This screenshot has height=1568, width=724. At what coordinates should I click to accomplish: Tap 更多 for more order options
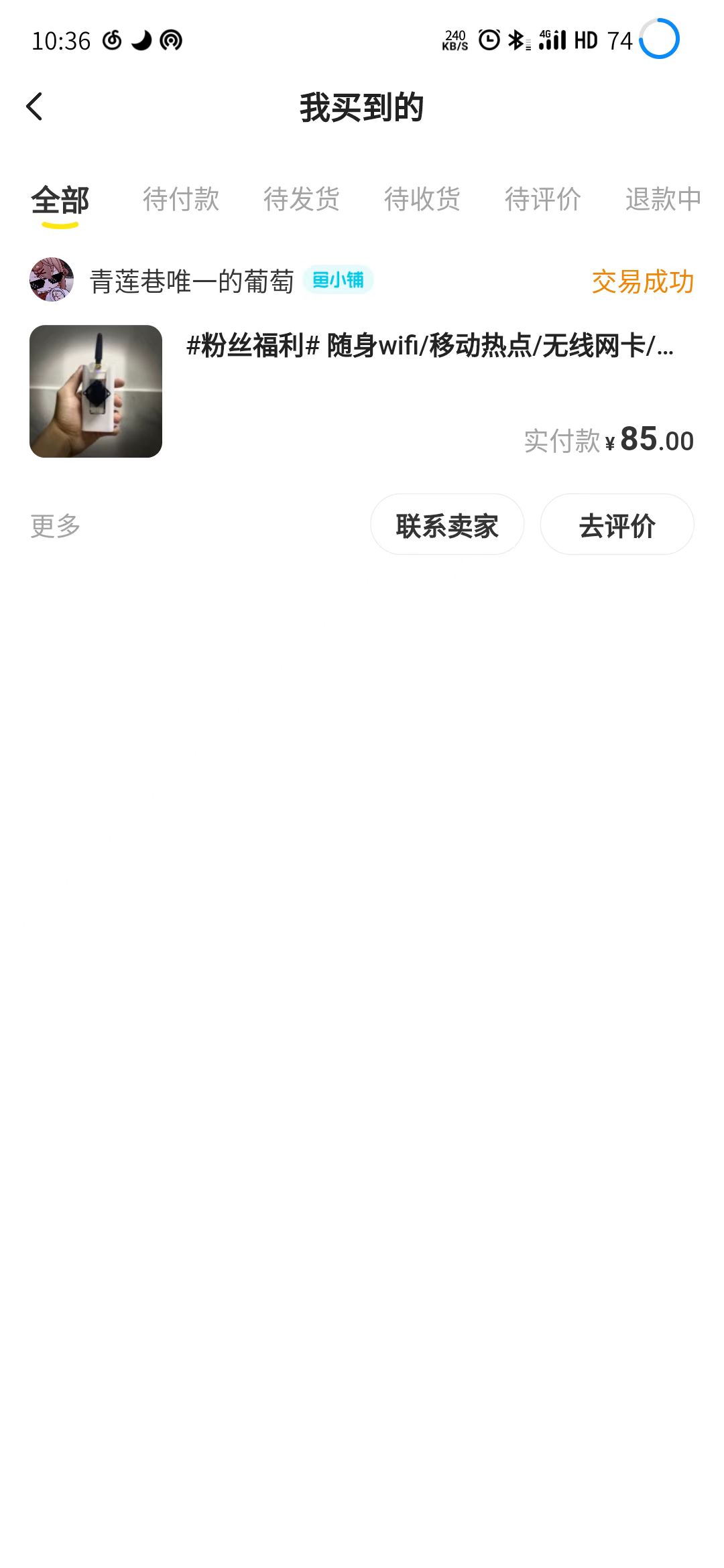click(x=55, y=526)
